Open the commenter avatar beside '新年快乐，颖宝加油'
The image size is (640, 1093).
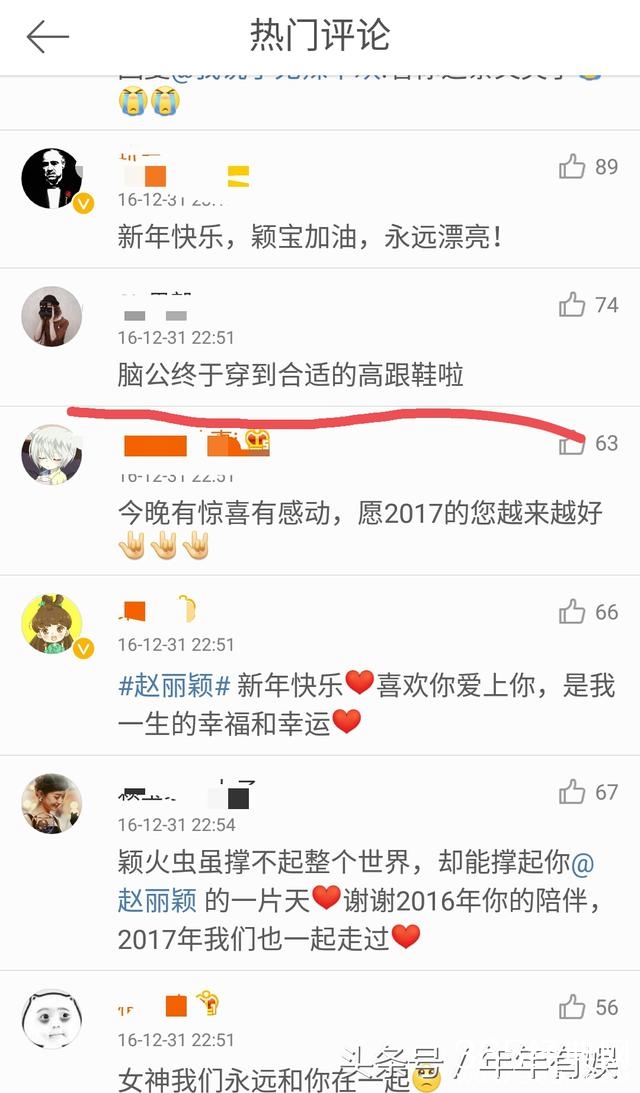coord(52,179)
